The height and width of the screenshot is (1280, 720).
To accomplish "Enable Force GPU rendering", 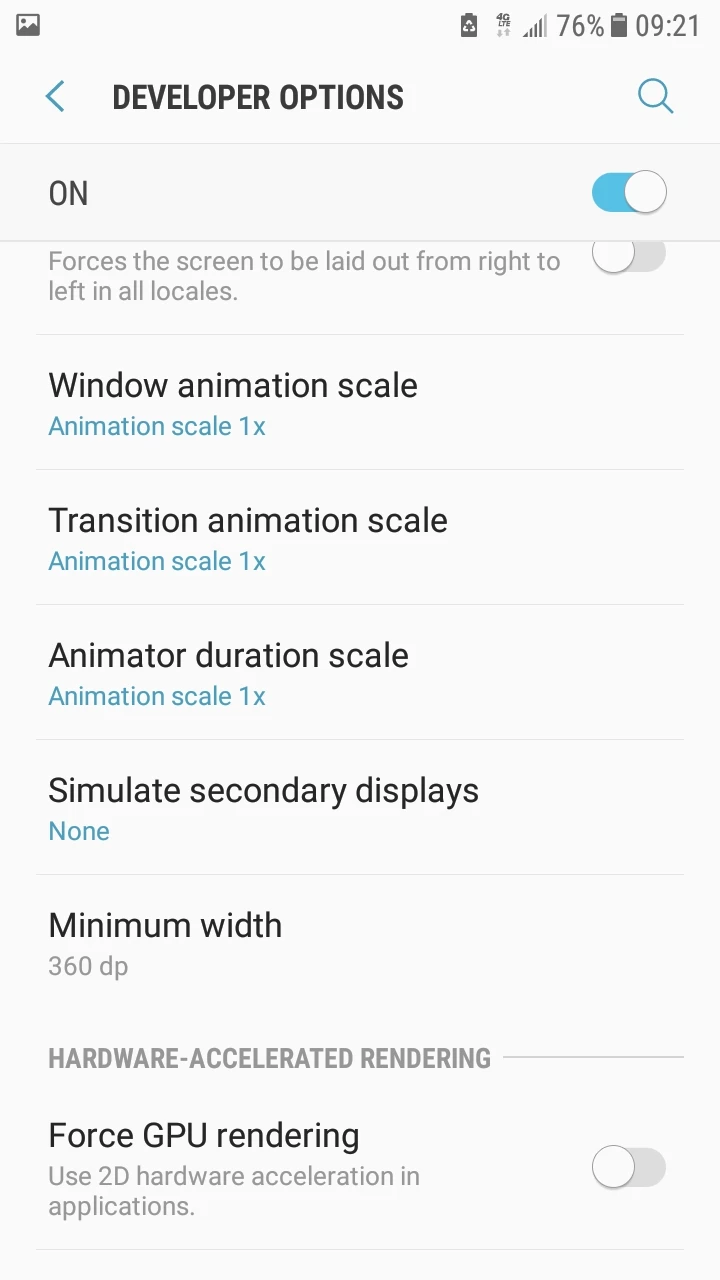I will click(x=628, y=1167).
